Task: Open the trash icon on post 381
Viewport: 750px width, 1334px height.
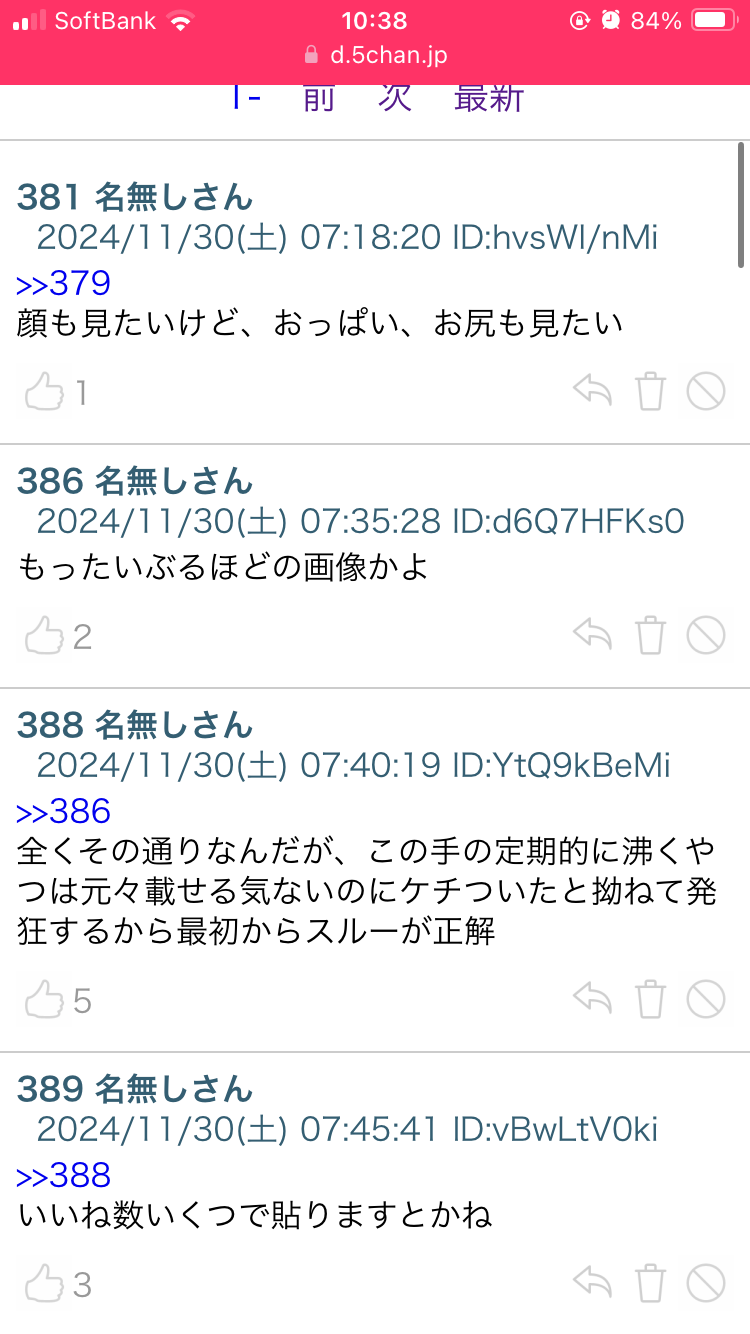Action: click(x=650, y=392)
